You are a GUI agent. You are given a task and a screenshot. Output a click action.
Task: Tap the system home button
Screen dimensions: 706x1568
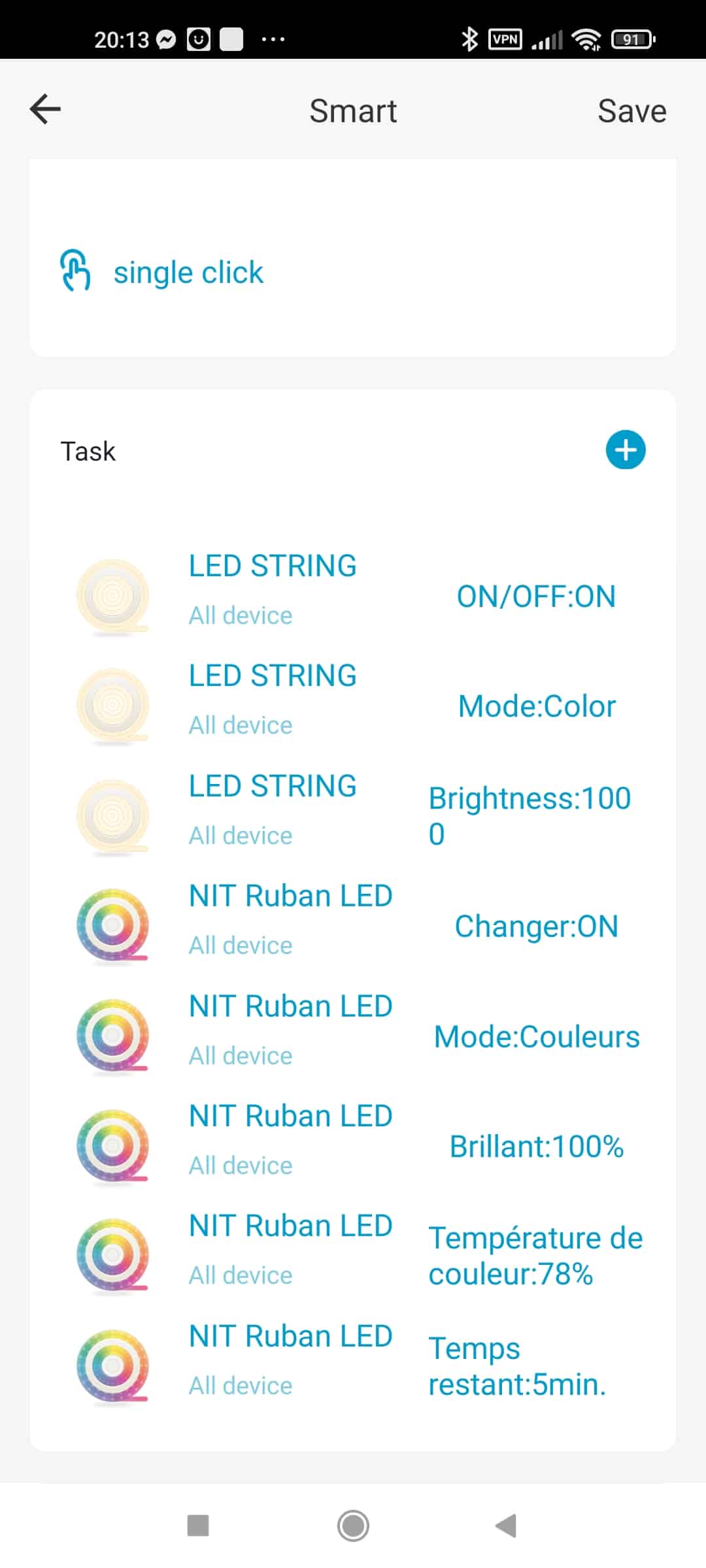pos(353,1526)
